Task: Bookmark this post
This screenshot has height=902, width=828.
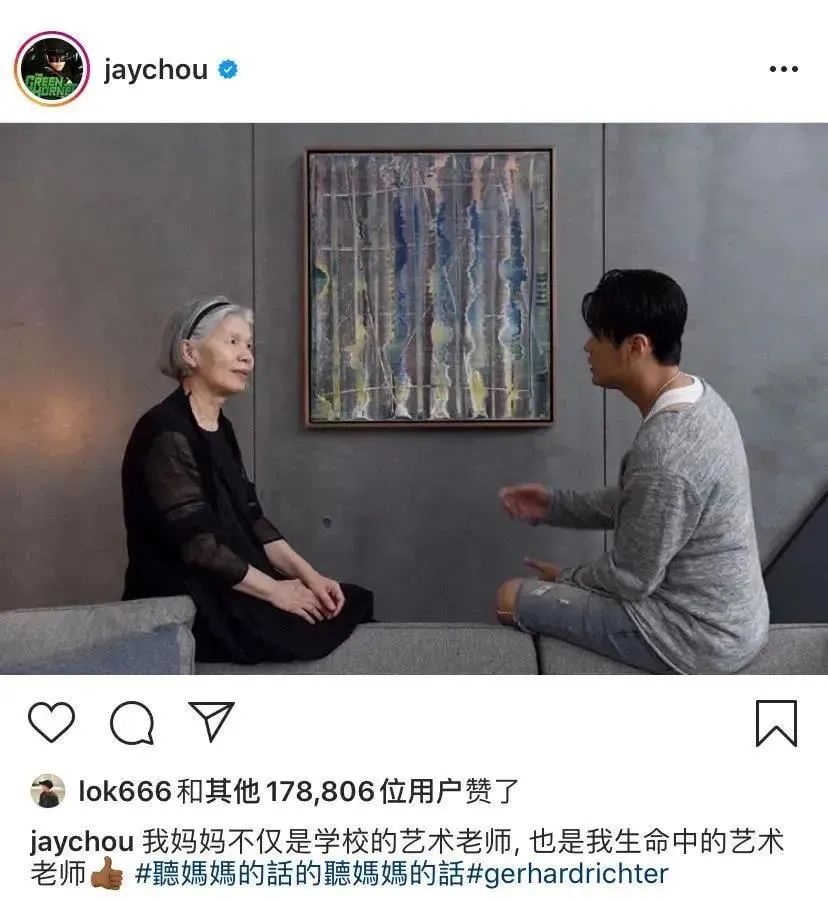Action: tap(776, 723)
